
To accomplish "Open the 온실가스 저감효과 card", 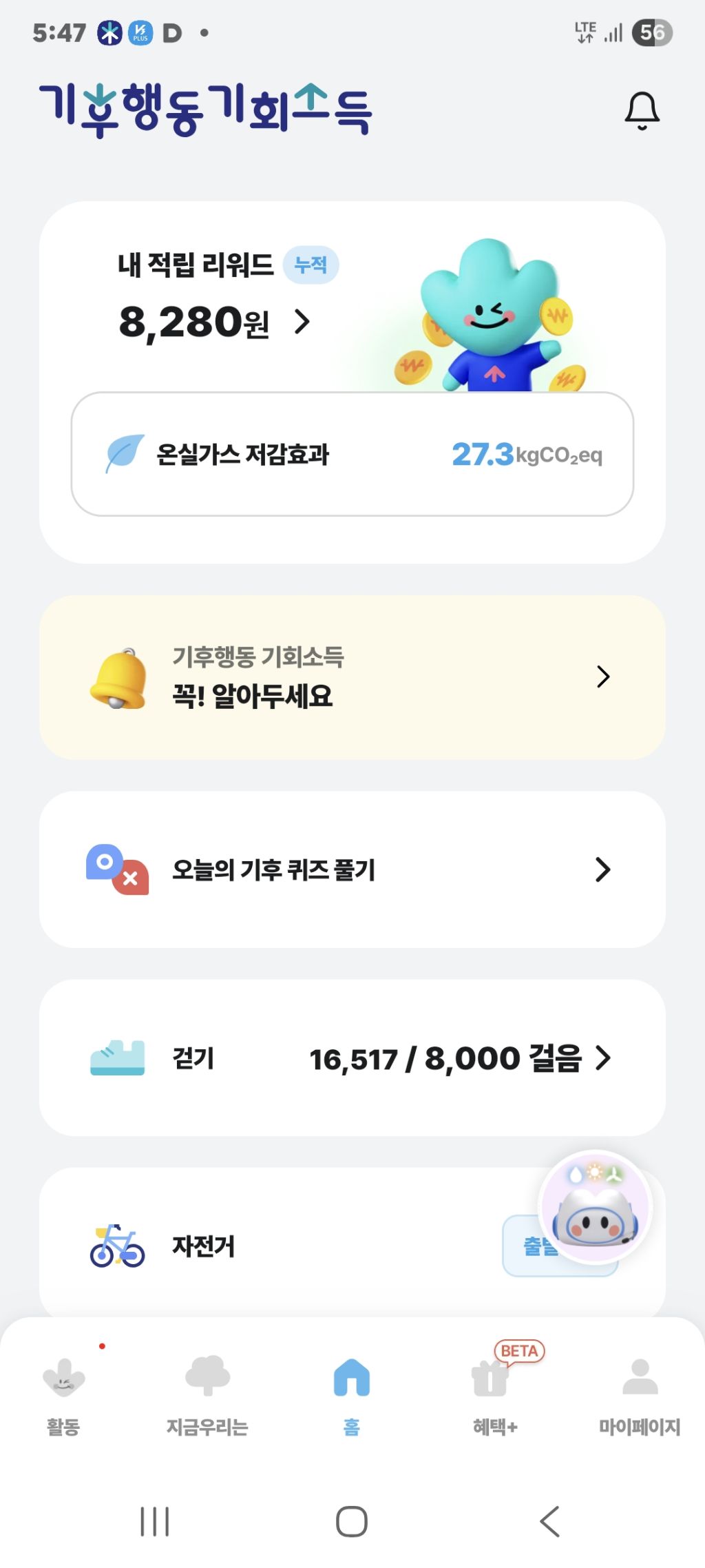I will pos(352,454).
